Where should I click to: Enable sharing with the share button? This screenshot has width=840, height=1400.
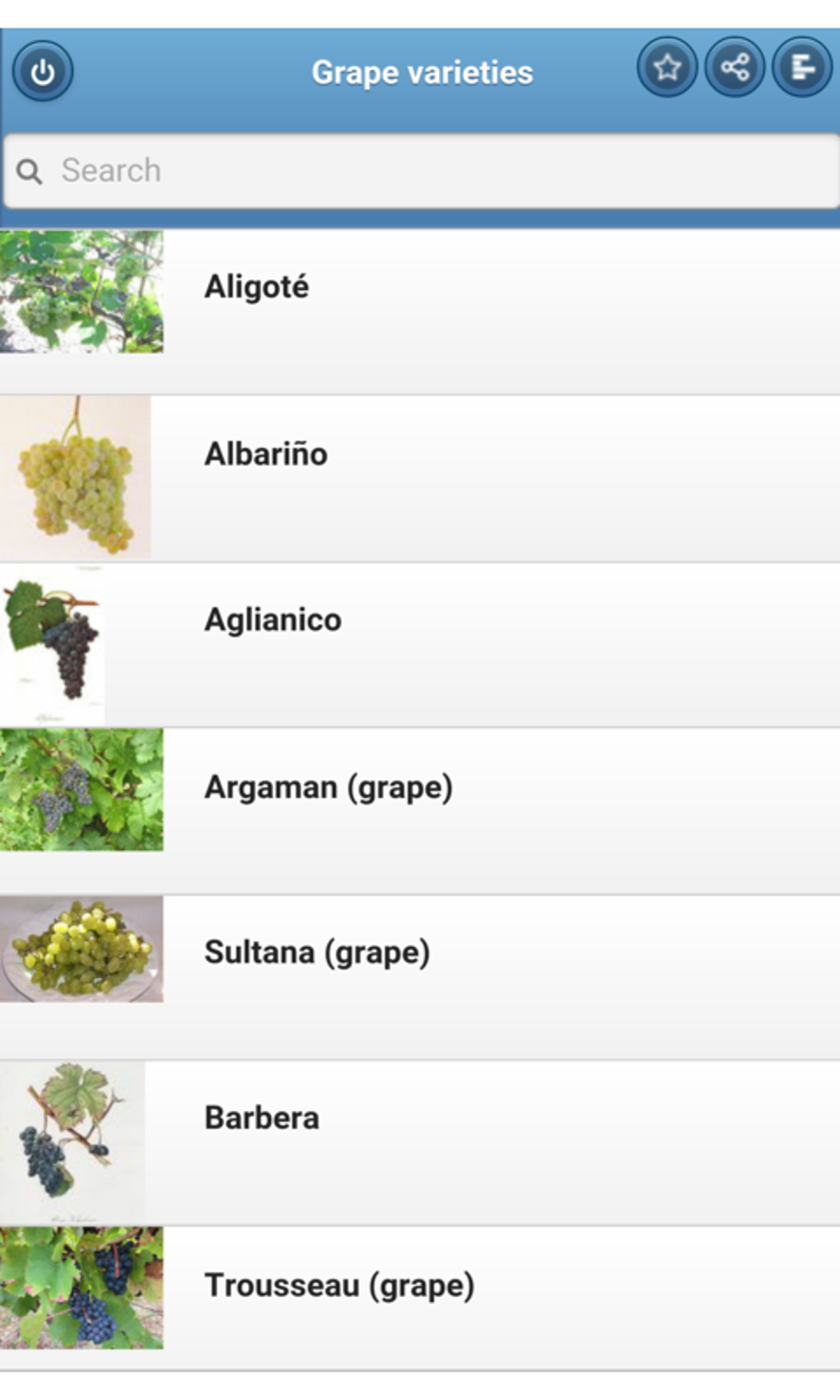click(734, 66)
